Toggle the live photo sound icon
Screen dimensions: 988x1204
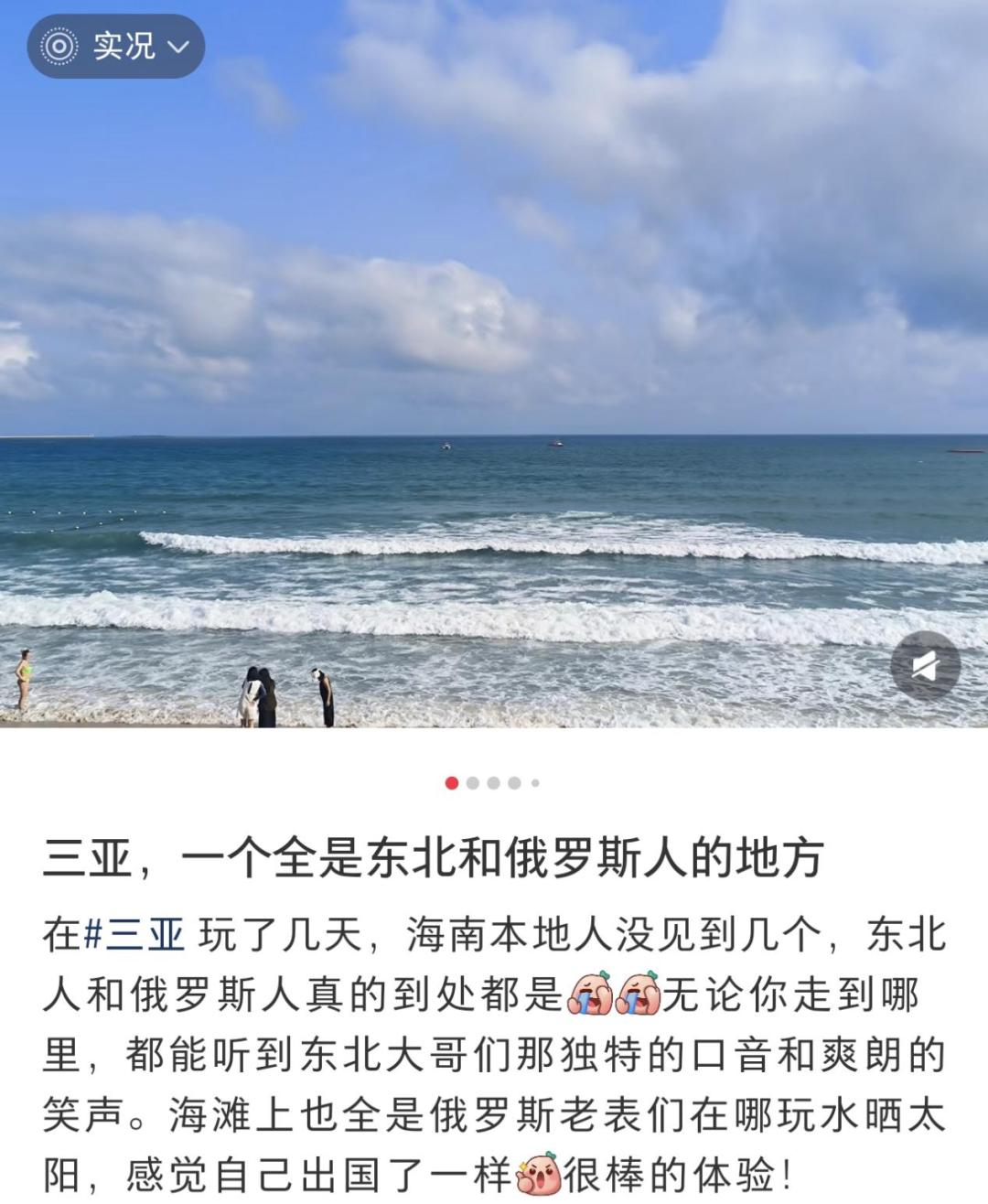[925, 665]
